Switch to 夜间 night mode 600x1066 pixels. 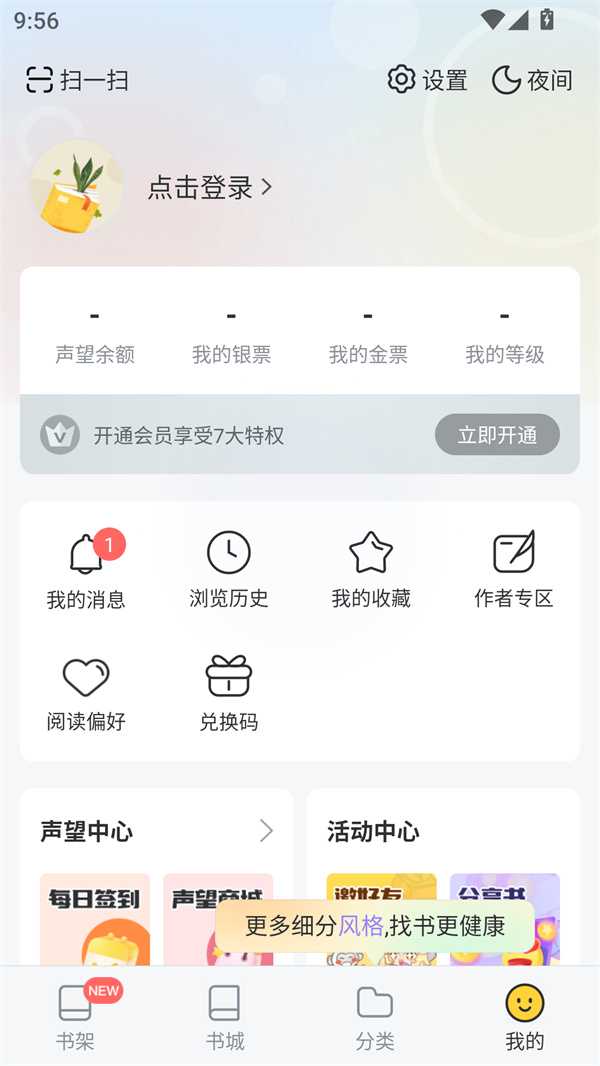click(532, 80)
